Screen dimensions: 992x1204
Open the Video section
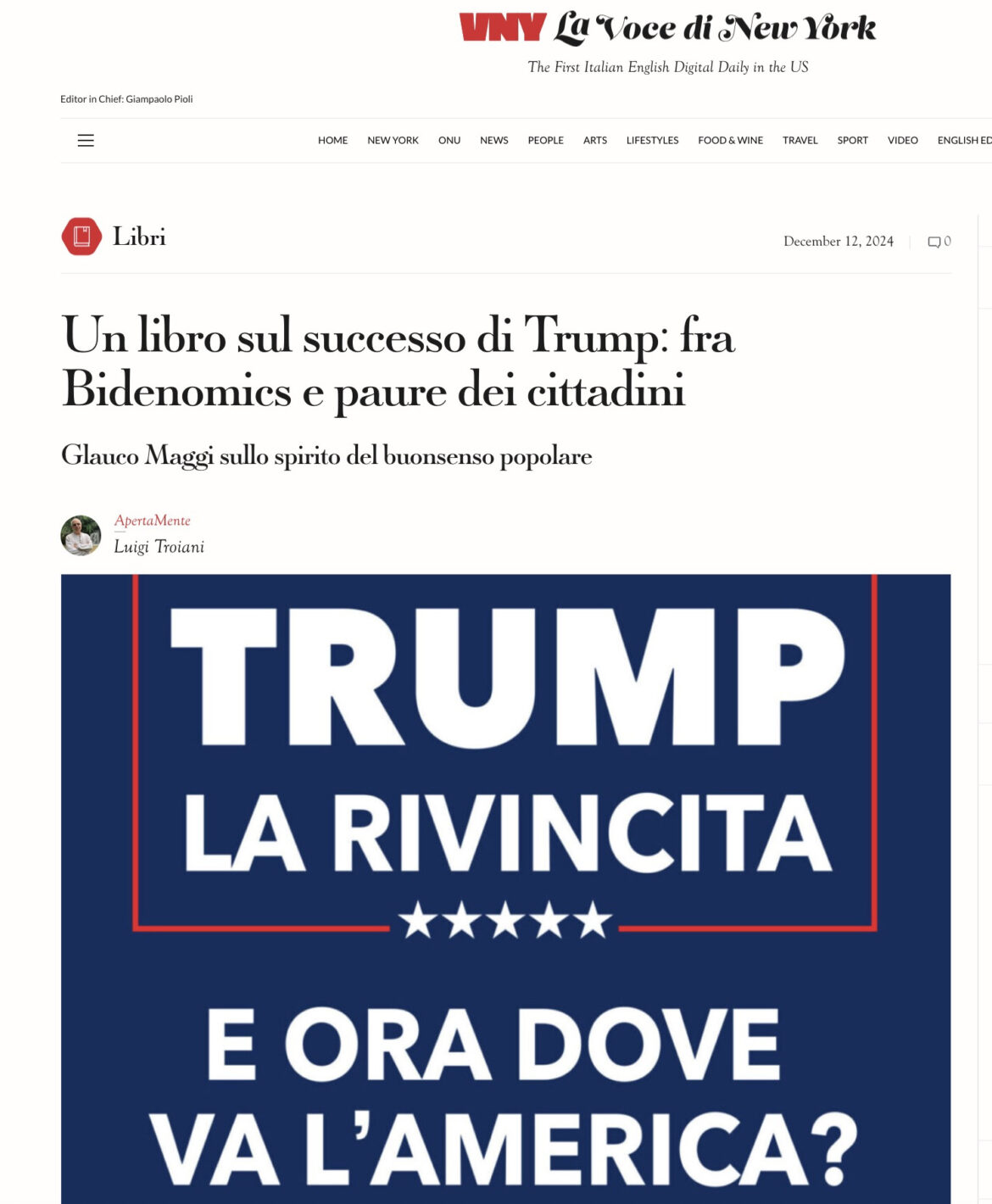pyautogui.click(x=902, y=141)
